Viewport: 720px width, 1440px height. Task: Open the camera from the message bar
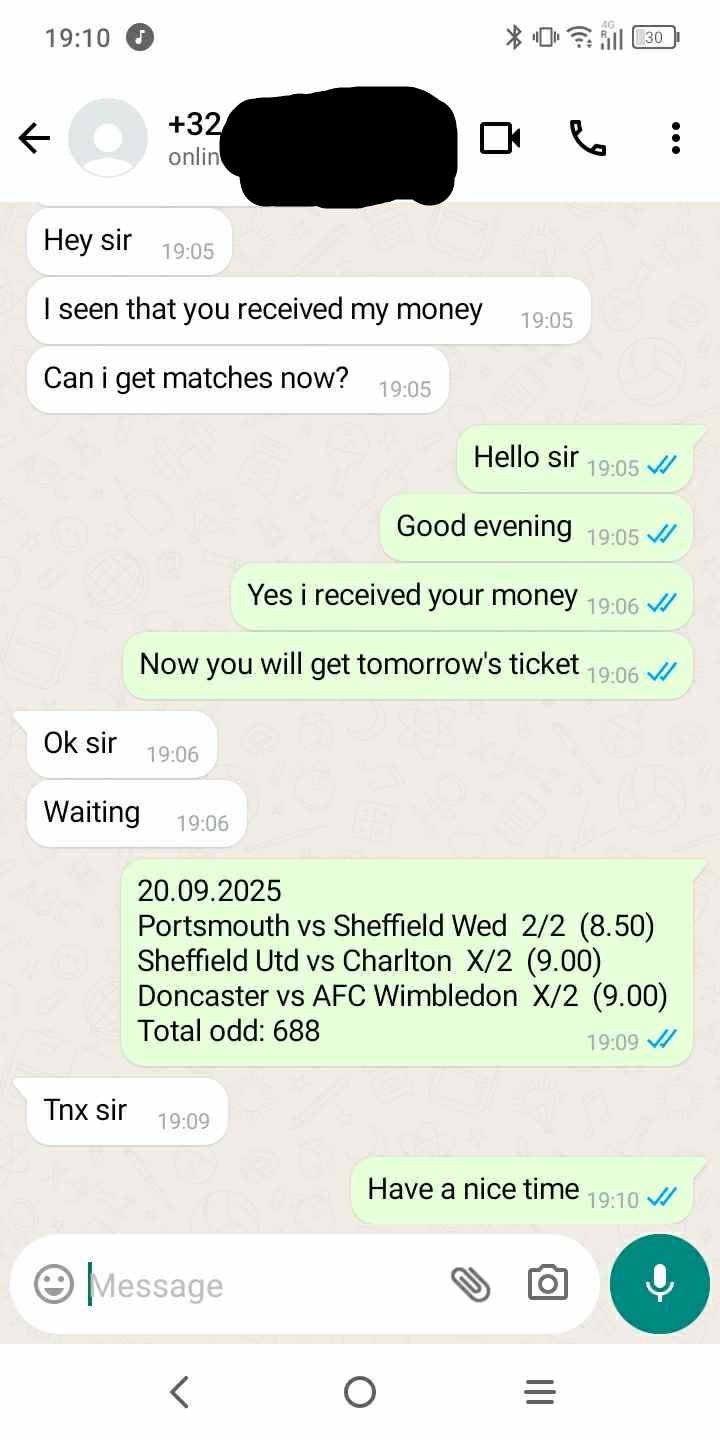(x=547, y=1284)
